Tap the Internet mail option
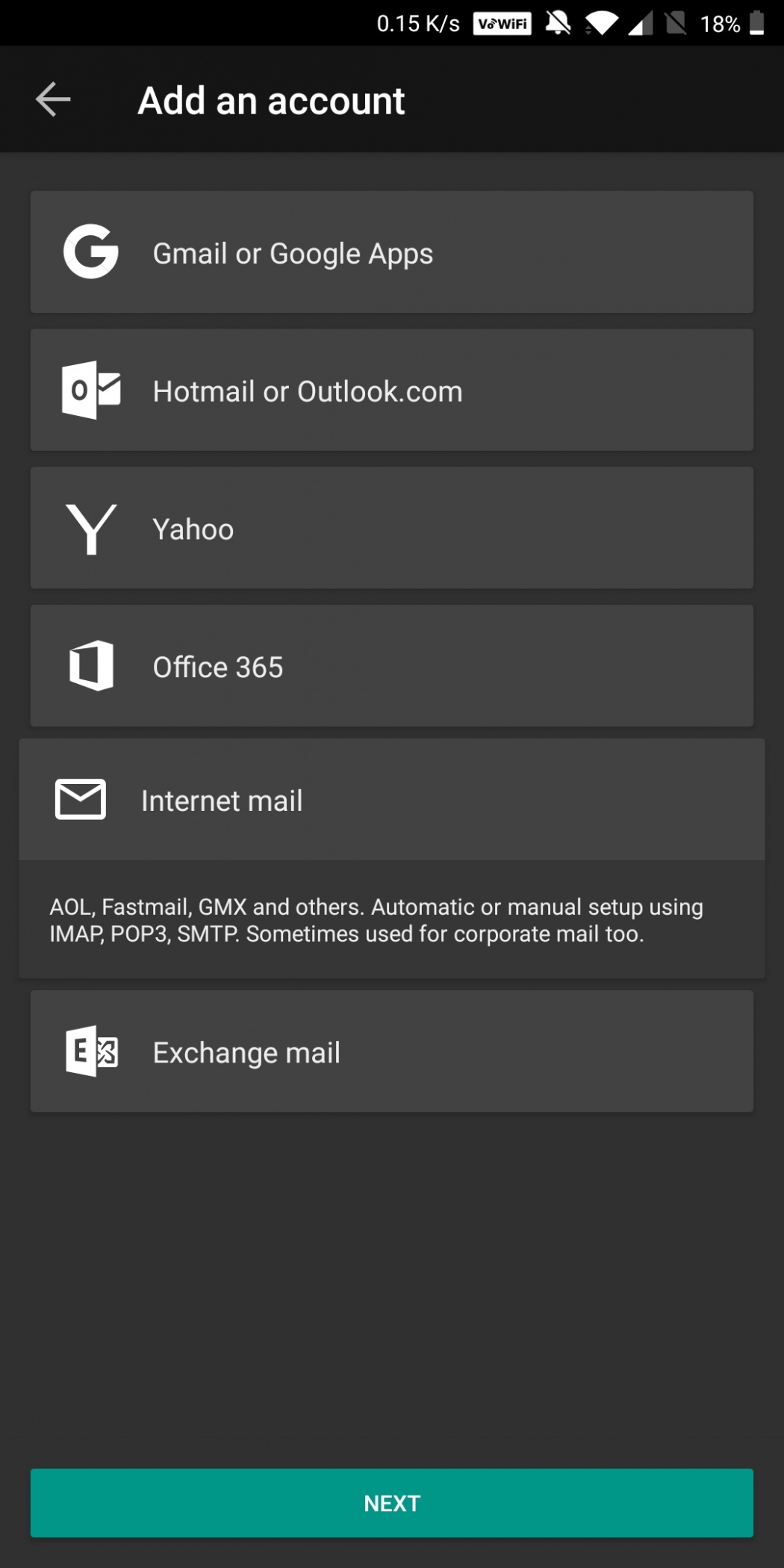Image resolution: width=784 pixels, height=1568 pixels. click(391, 800)
